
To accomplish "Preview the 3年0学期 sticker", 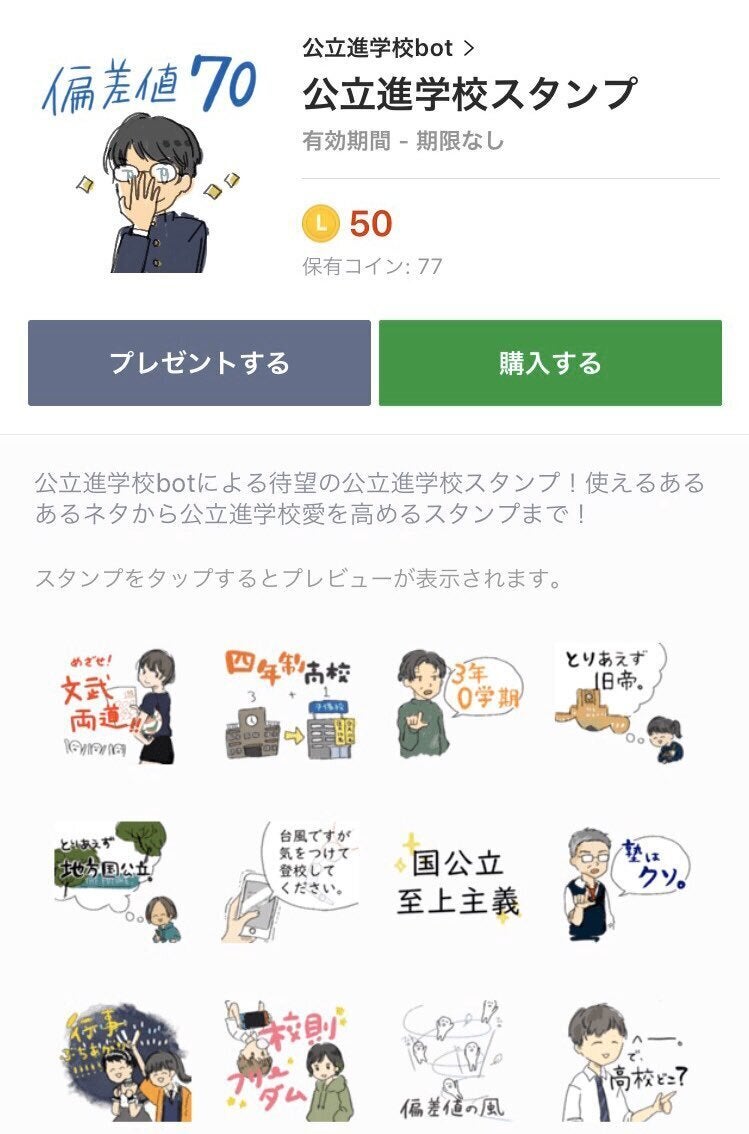I will [x=459, y=704].
